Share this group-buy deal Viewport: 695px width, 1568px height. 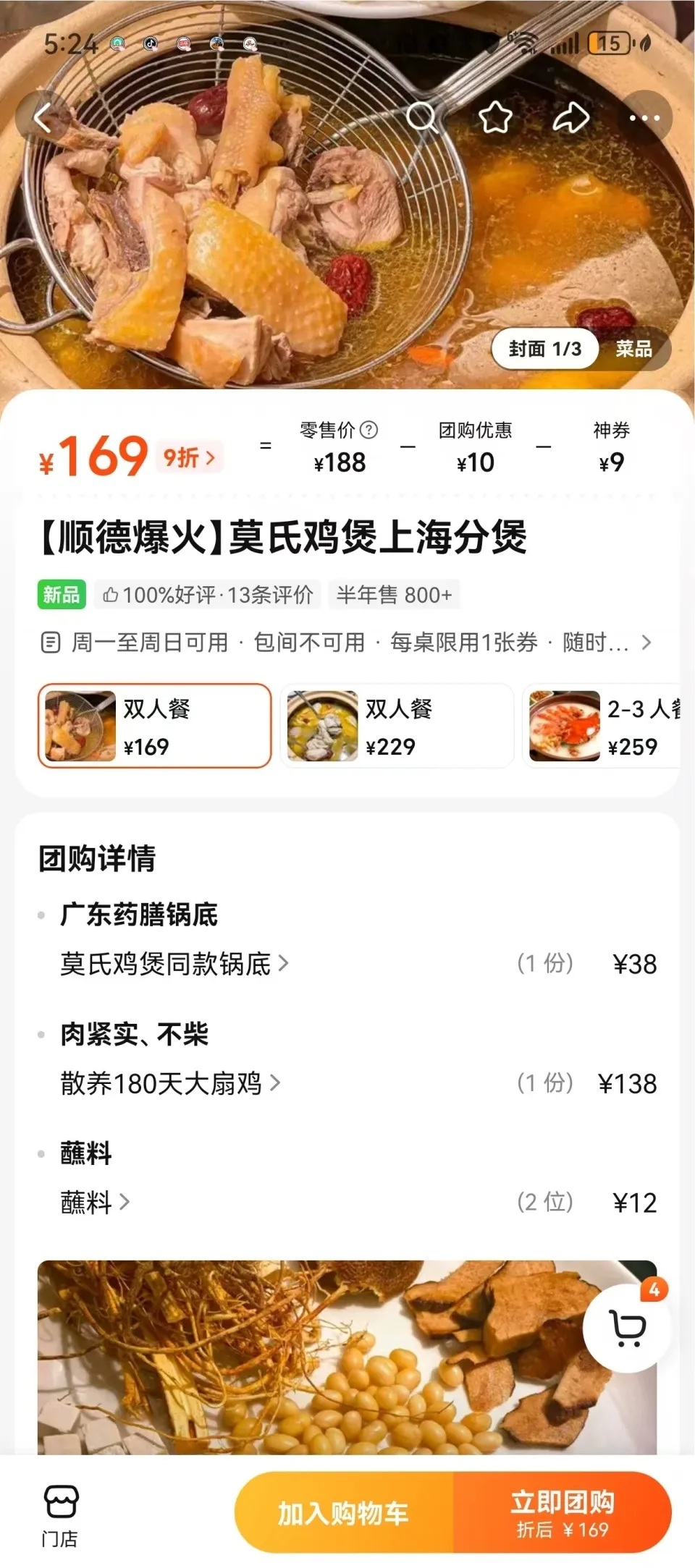pos(570,117)
